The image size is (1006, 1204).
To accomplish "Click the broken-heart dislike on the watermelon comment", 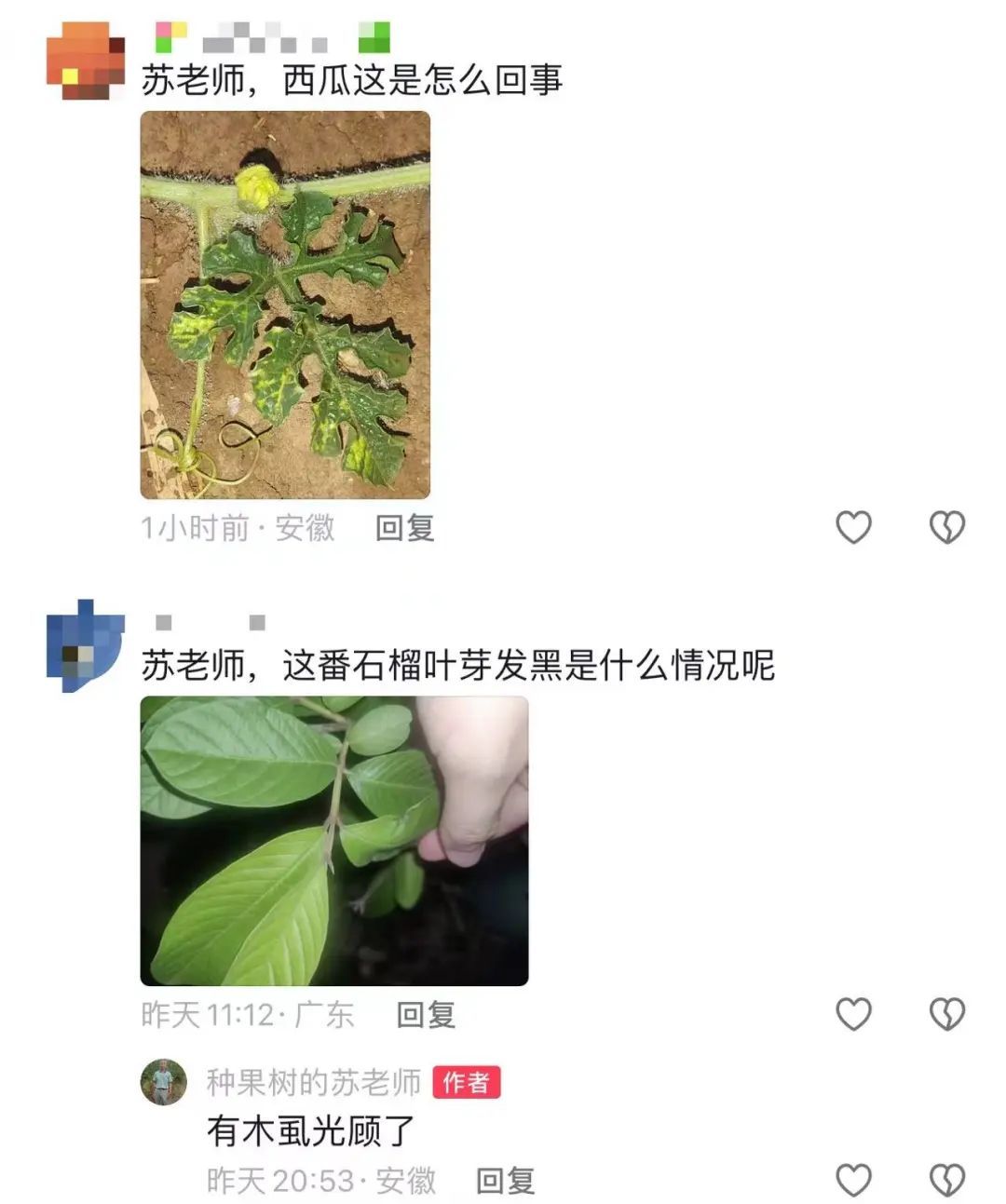I will coord(947,527).
